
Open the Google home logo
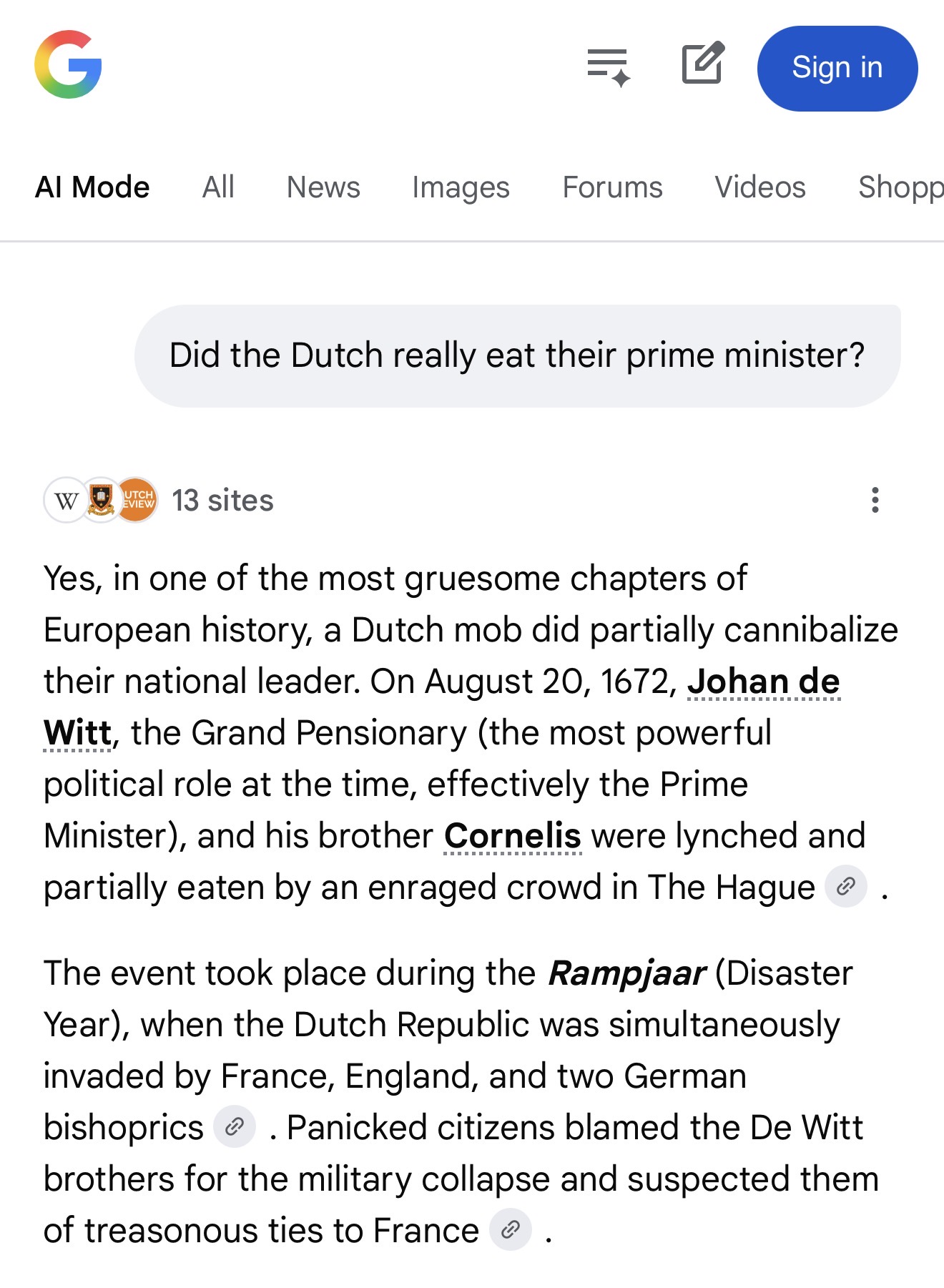click(x=68, y=65)
